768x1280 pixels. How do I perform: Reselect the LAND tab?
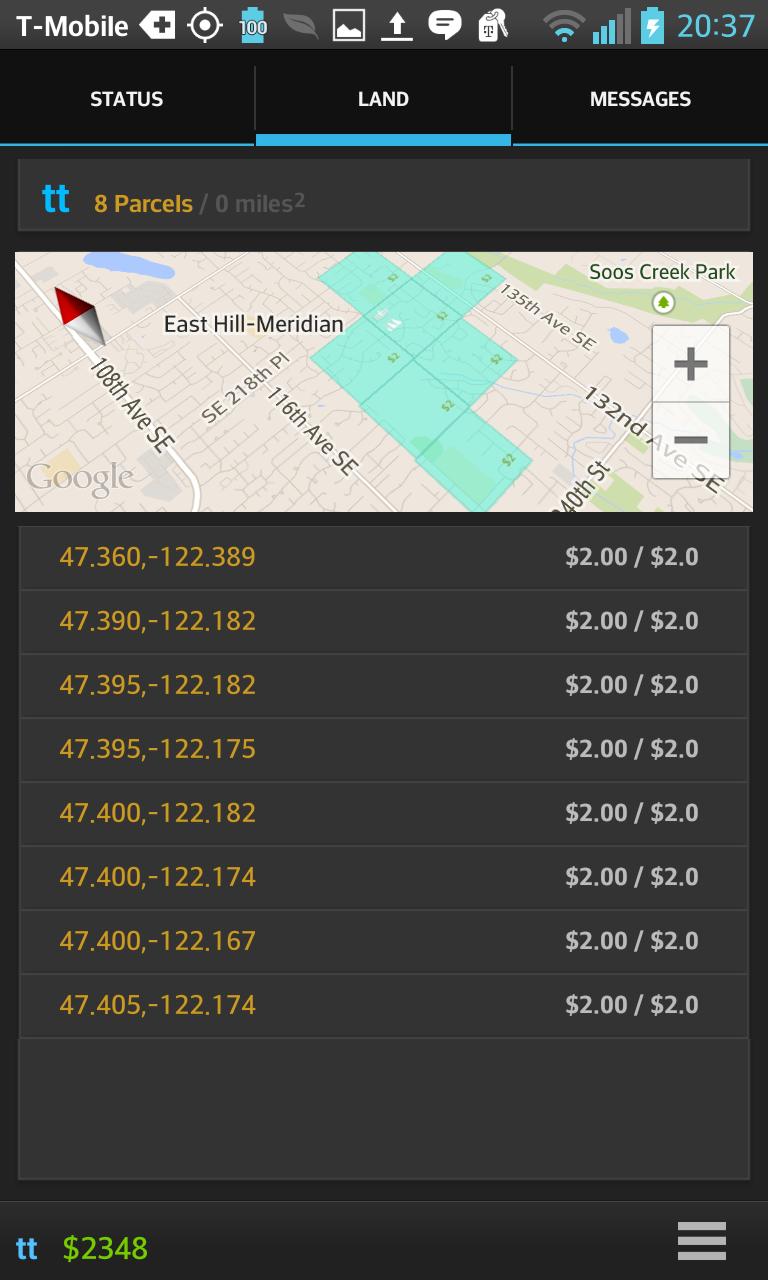(383, 98)
